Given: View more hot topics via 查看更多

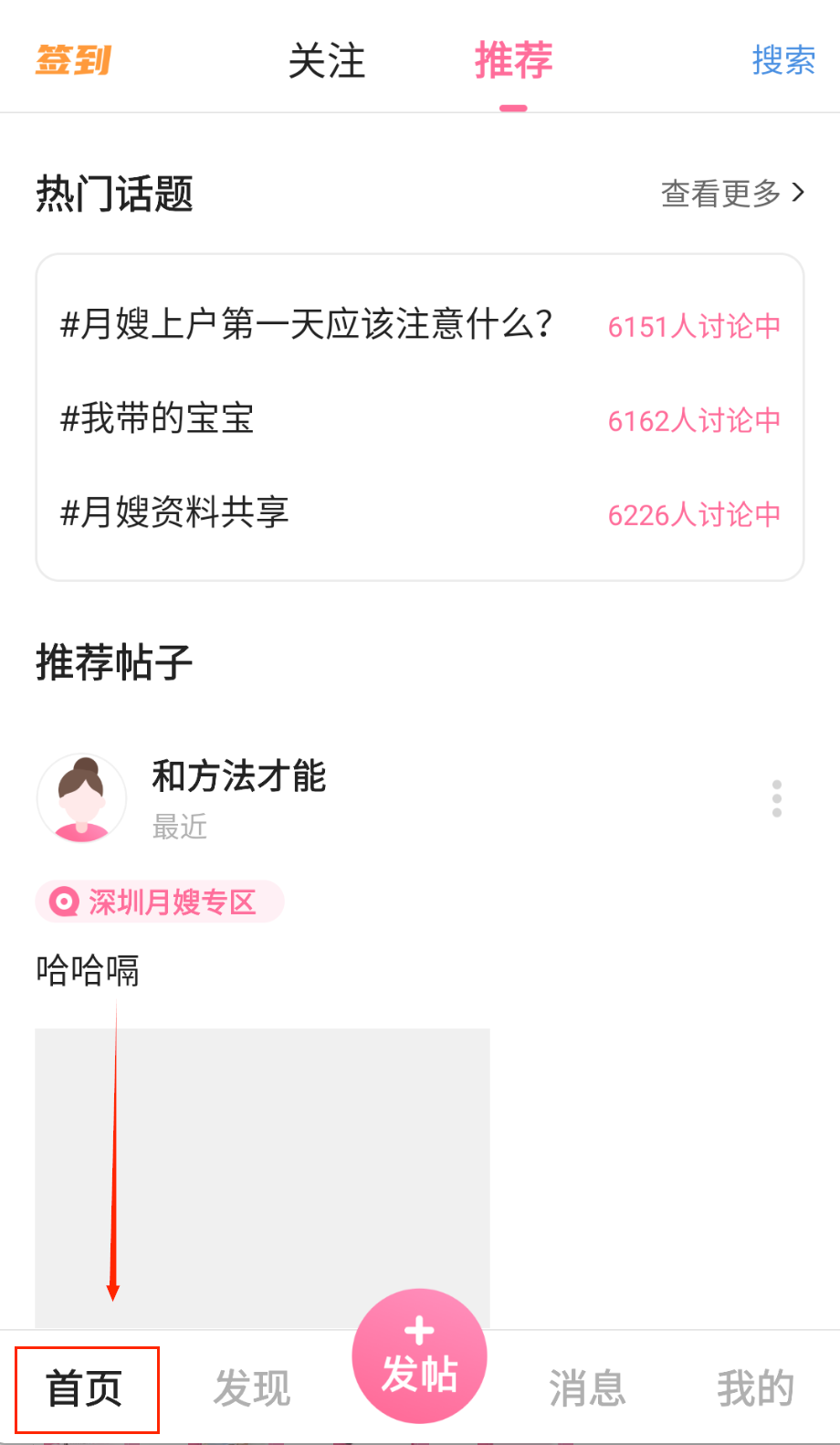Looking at the screenshot, I should coord(732,194).
